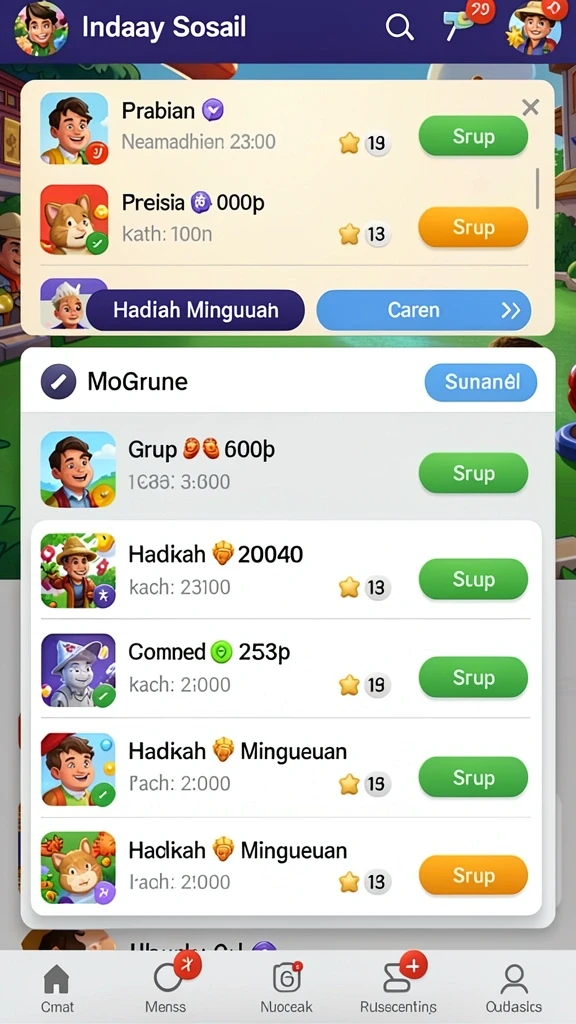
Task: Open the Prabian player row
Action: click(x=287, y=128)
